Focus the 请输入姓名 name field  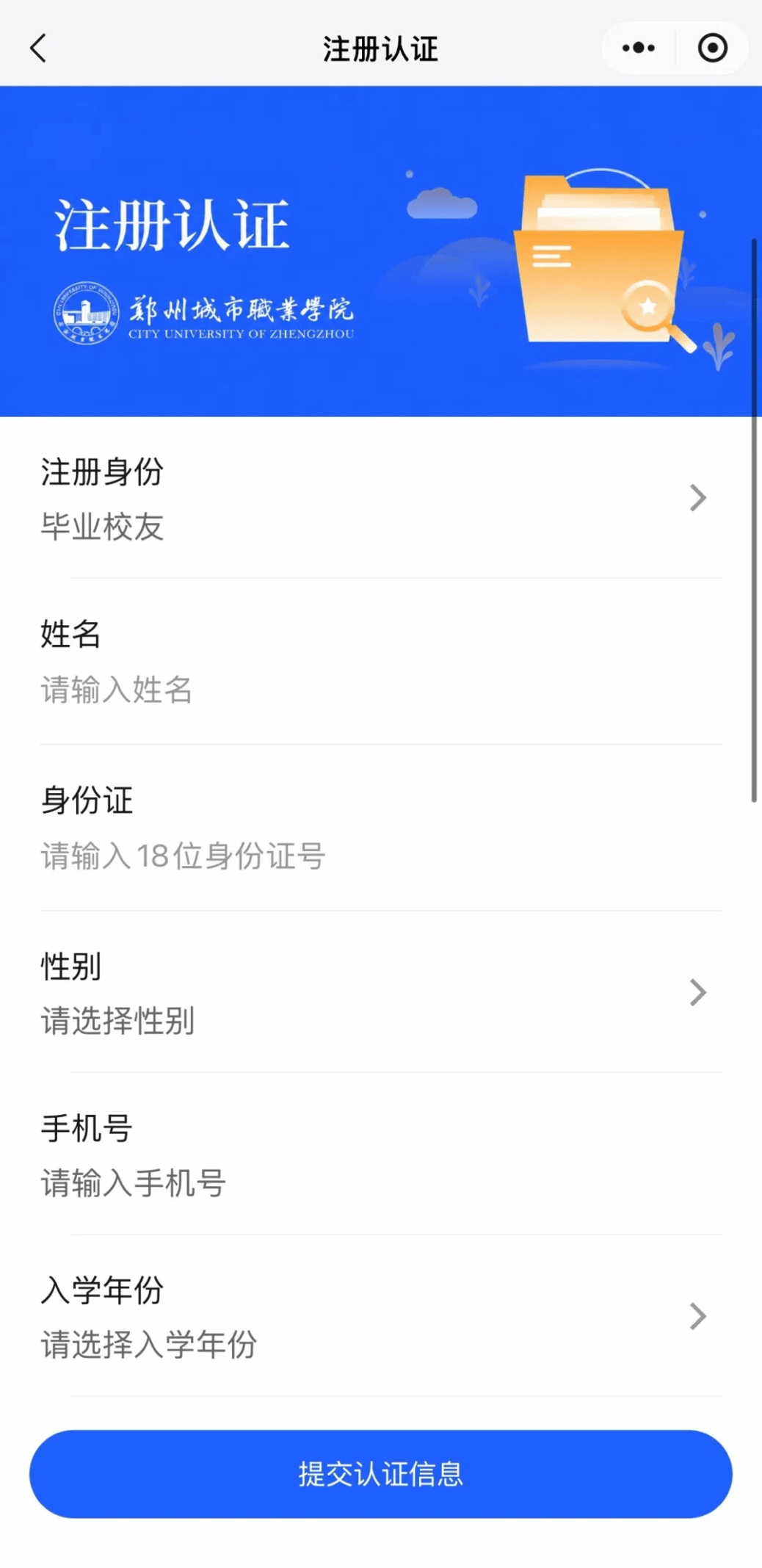[x=381, y=690]
